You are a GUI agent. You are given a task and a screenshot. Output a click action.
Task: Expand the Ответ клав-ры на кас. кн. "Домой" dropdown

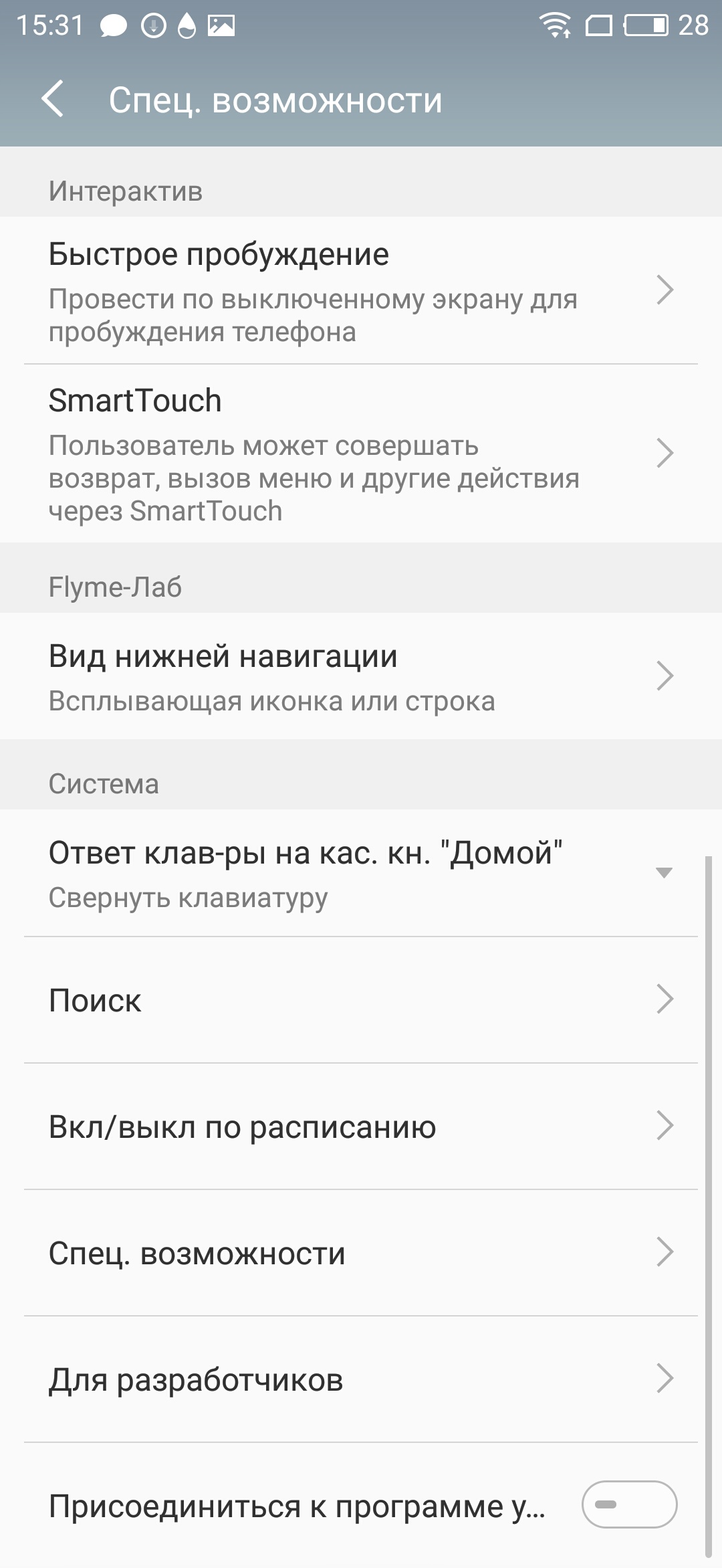coord(361,873)
